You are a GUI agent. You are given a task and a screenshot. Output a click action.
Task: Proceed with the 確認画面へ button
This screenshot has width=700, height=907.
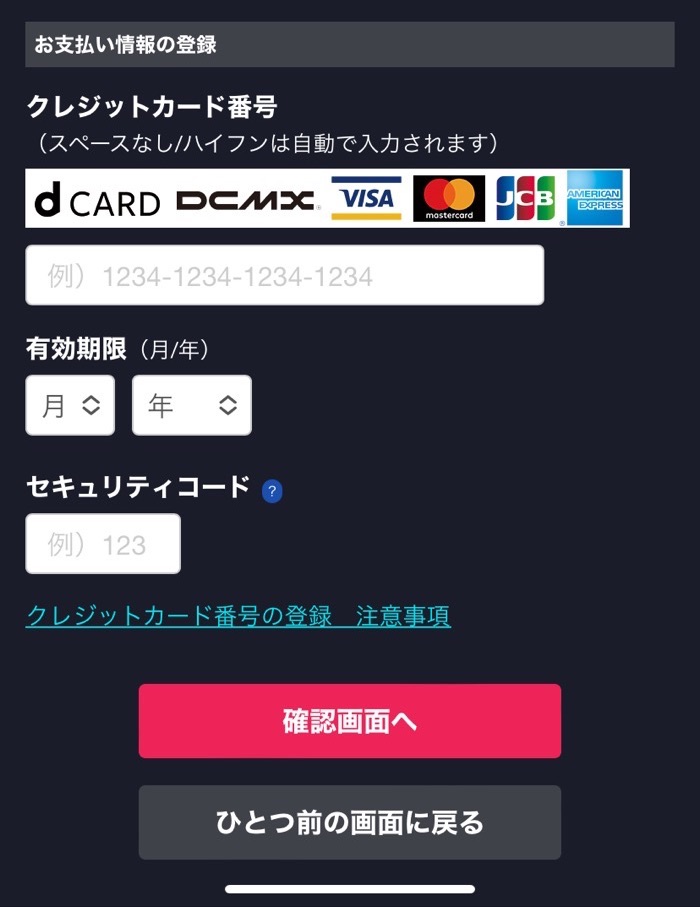point(349,721)
